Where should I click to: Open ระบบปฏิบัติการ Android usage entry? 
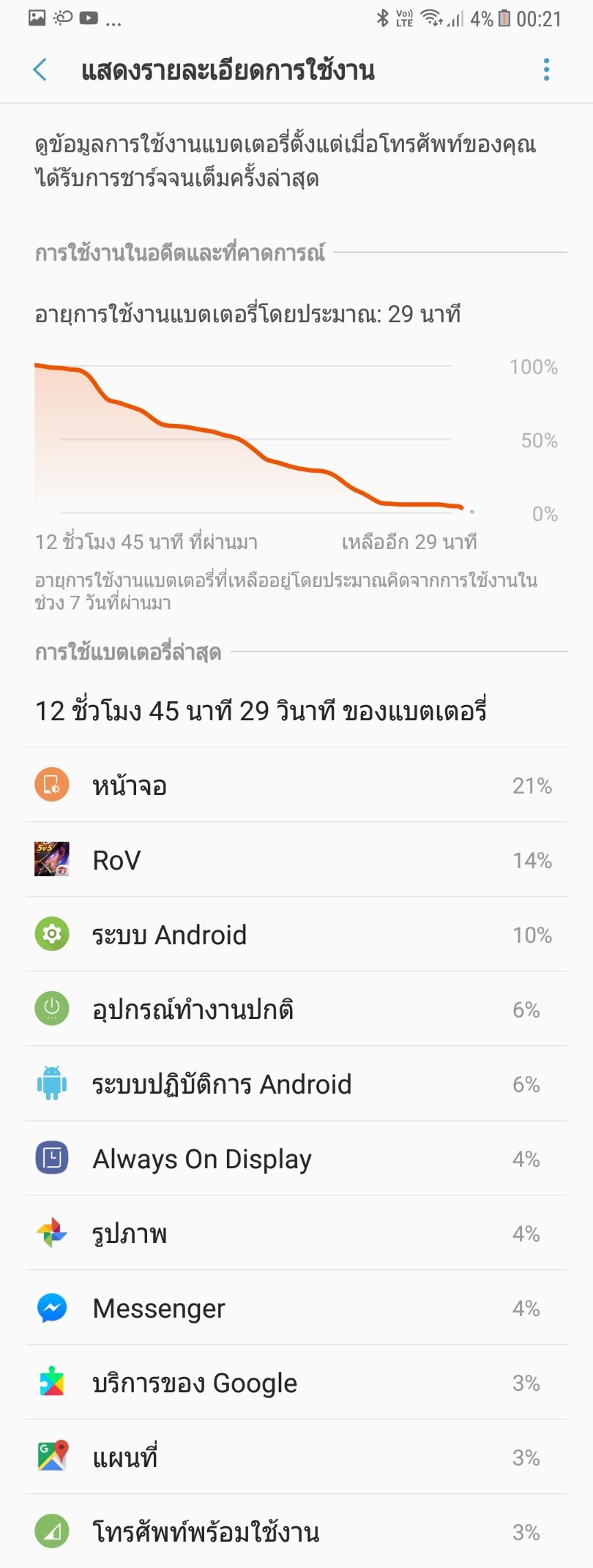[x=296, y=1084]
